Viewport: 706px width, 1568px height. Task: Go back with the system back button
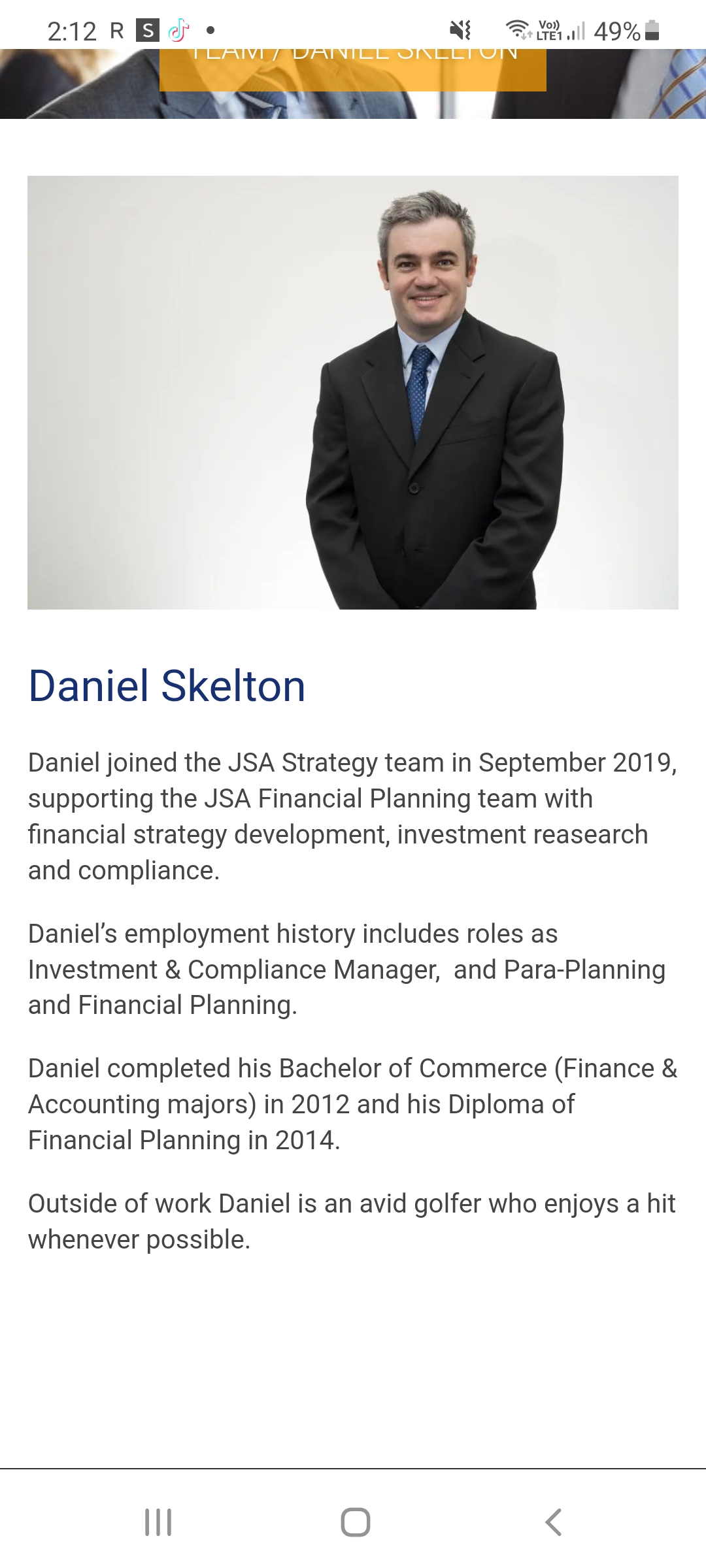(553, 1522)
